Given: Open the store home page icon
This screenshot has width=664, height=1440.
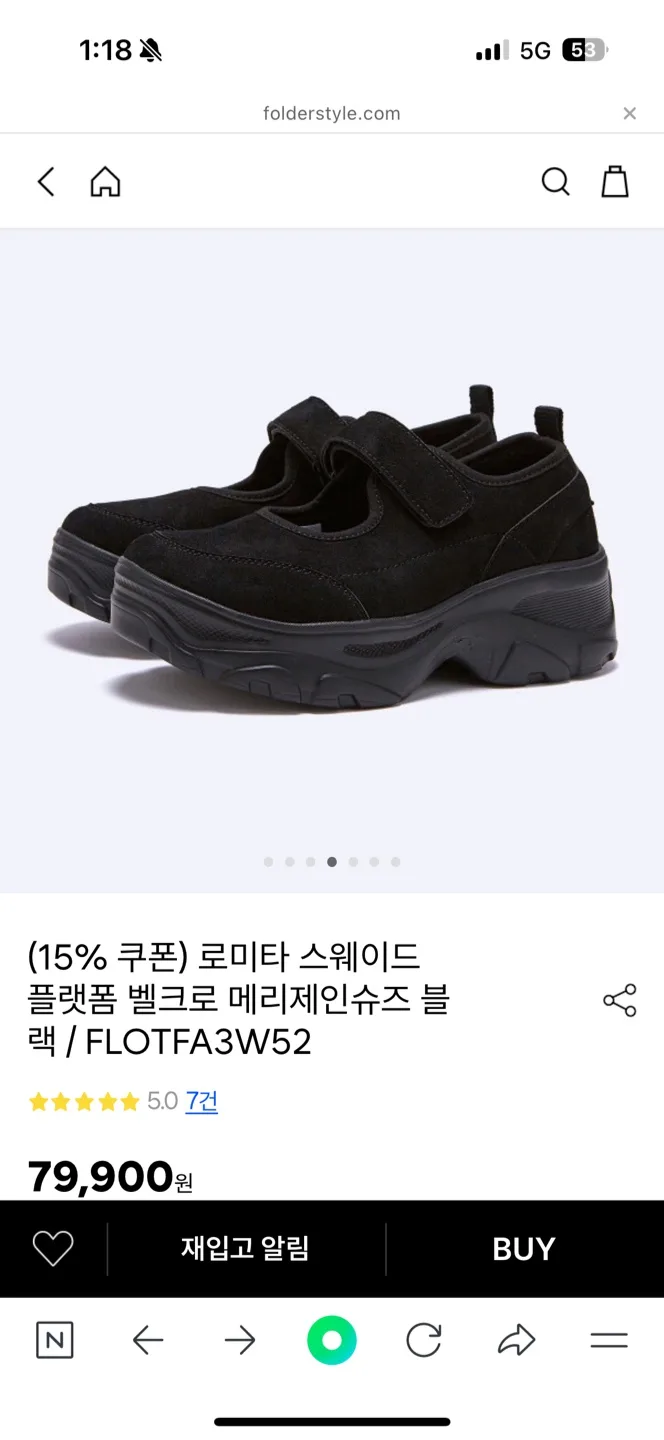Looking at the screenshot, I should pos(105,182).
